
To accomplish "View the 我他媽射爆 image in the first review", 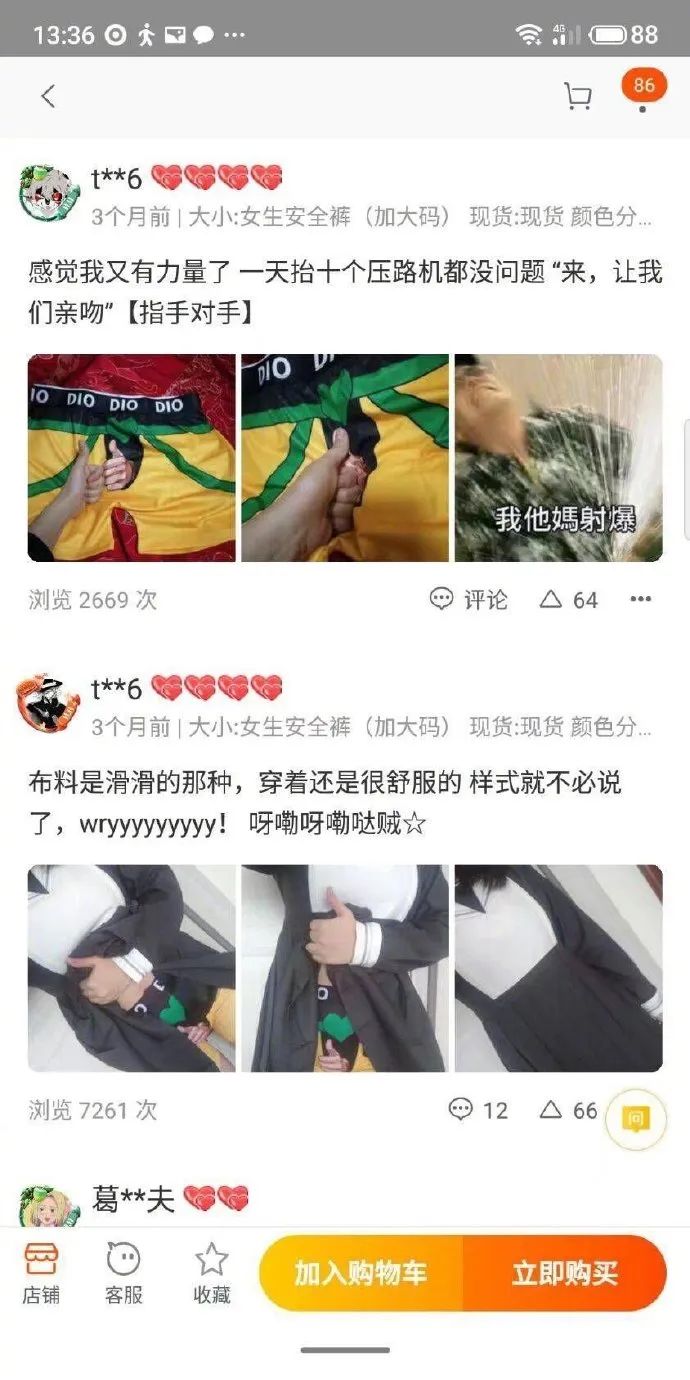I will [x=558, y=458].
